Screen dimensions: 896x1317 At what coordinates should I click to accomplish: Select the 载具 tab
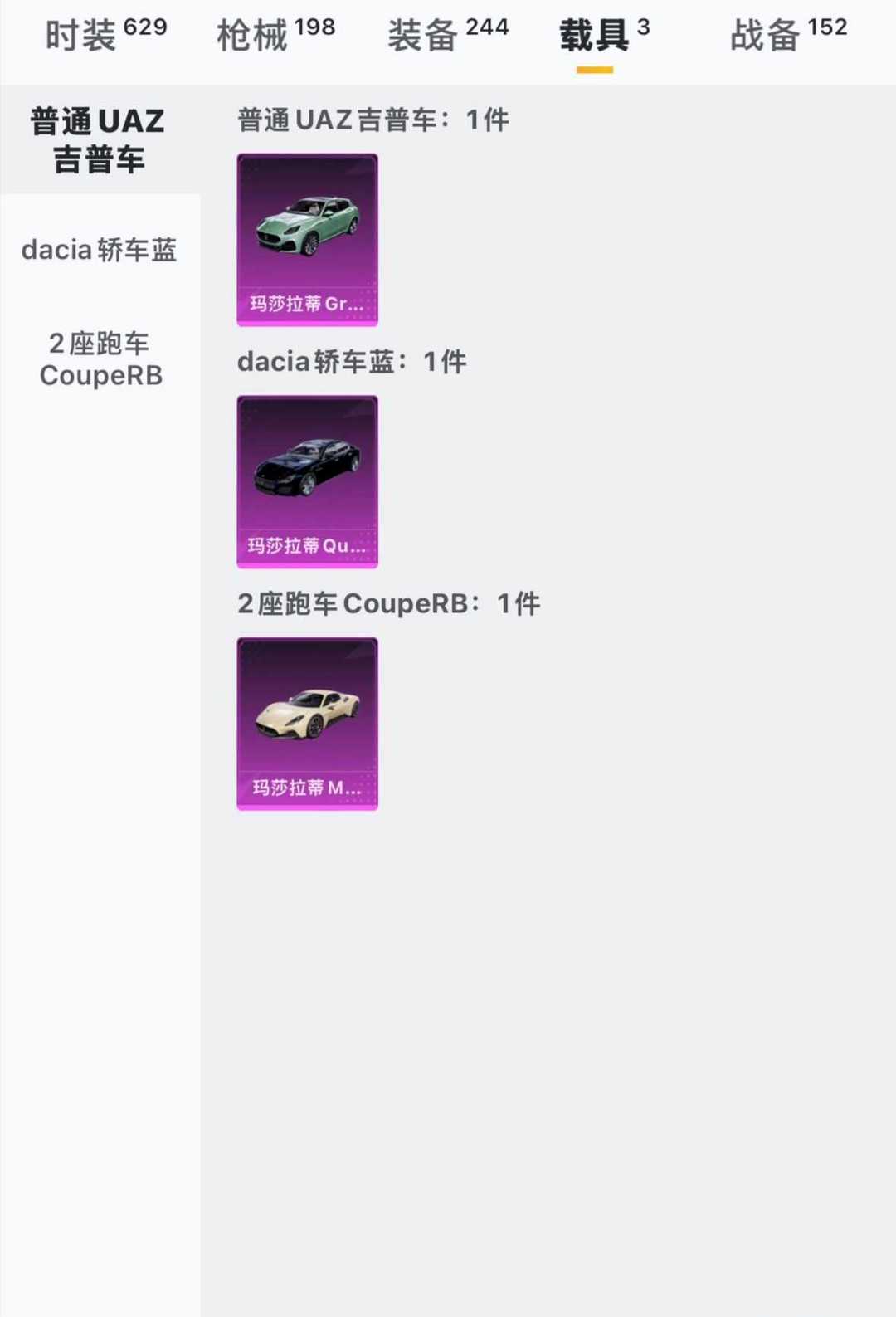(x=604, y=35)
